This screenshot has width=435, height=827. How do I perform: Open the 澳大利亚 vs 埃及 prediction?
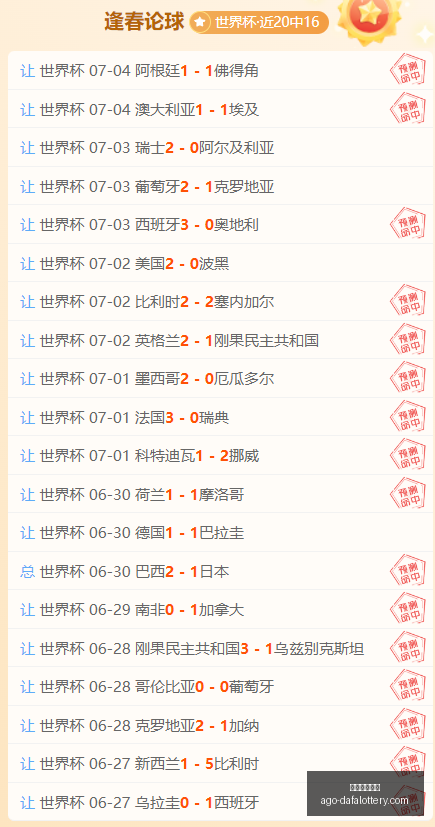click(220, 109)
